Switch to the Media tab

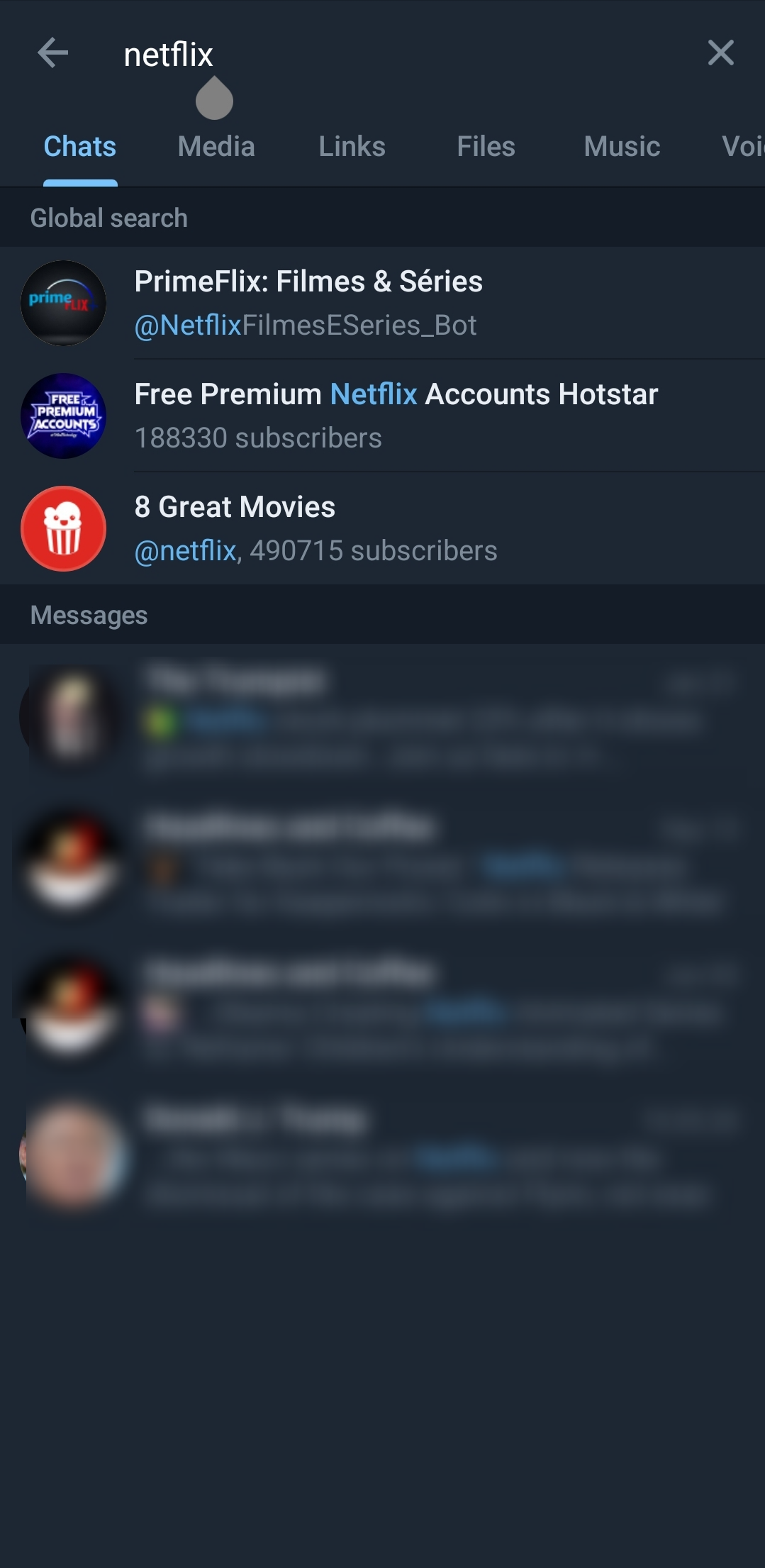[216, 147]
